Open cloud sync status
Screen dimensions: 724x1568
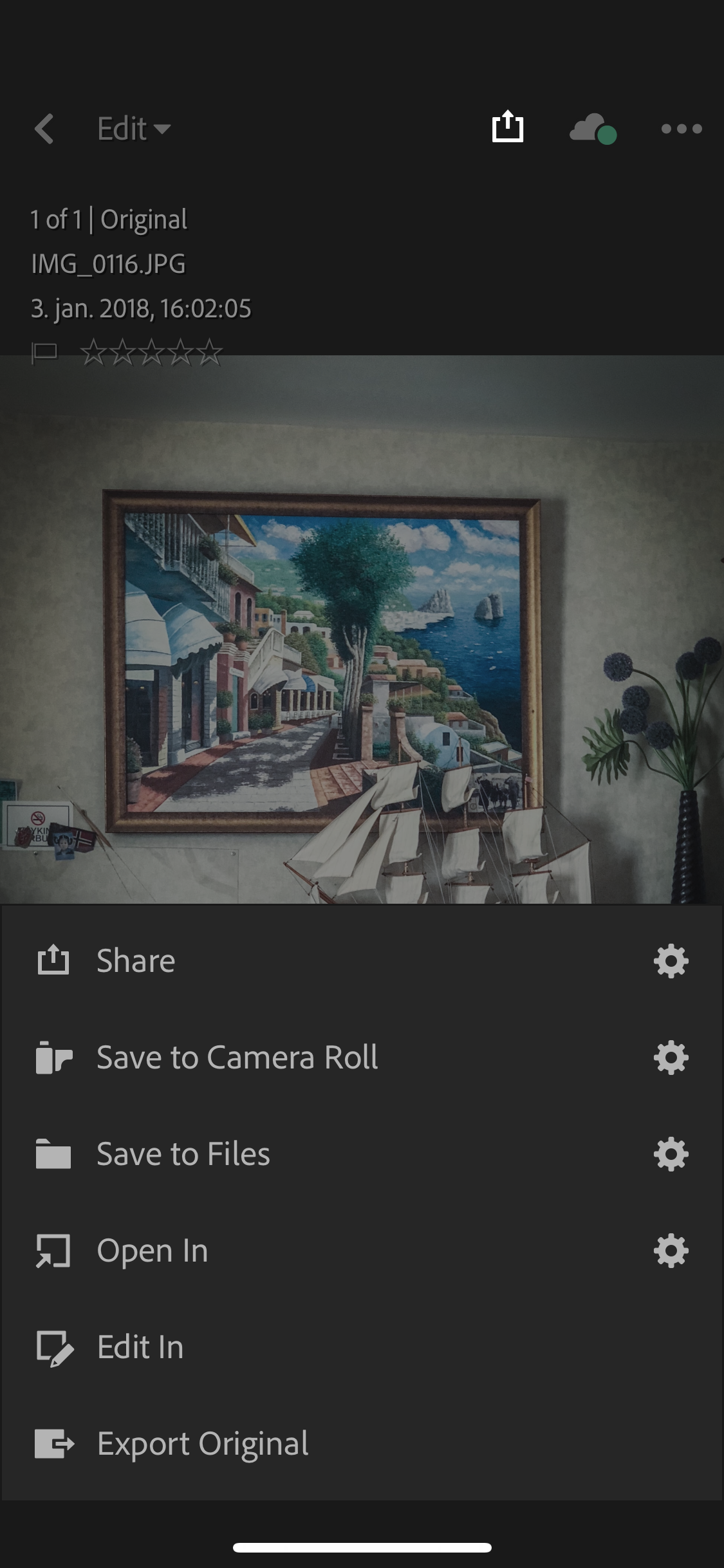click(x=592, y=129)
